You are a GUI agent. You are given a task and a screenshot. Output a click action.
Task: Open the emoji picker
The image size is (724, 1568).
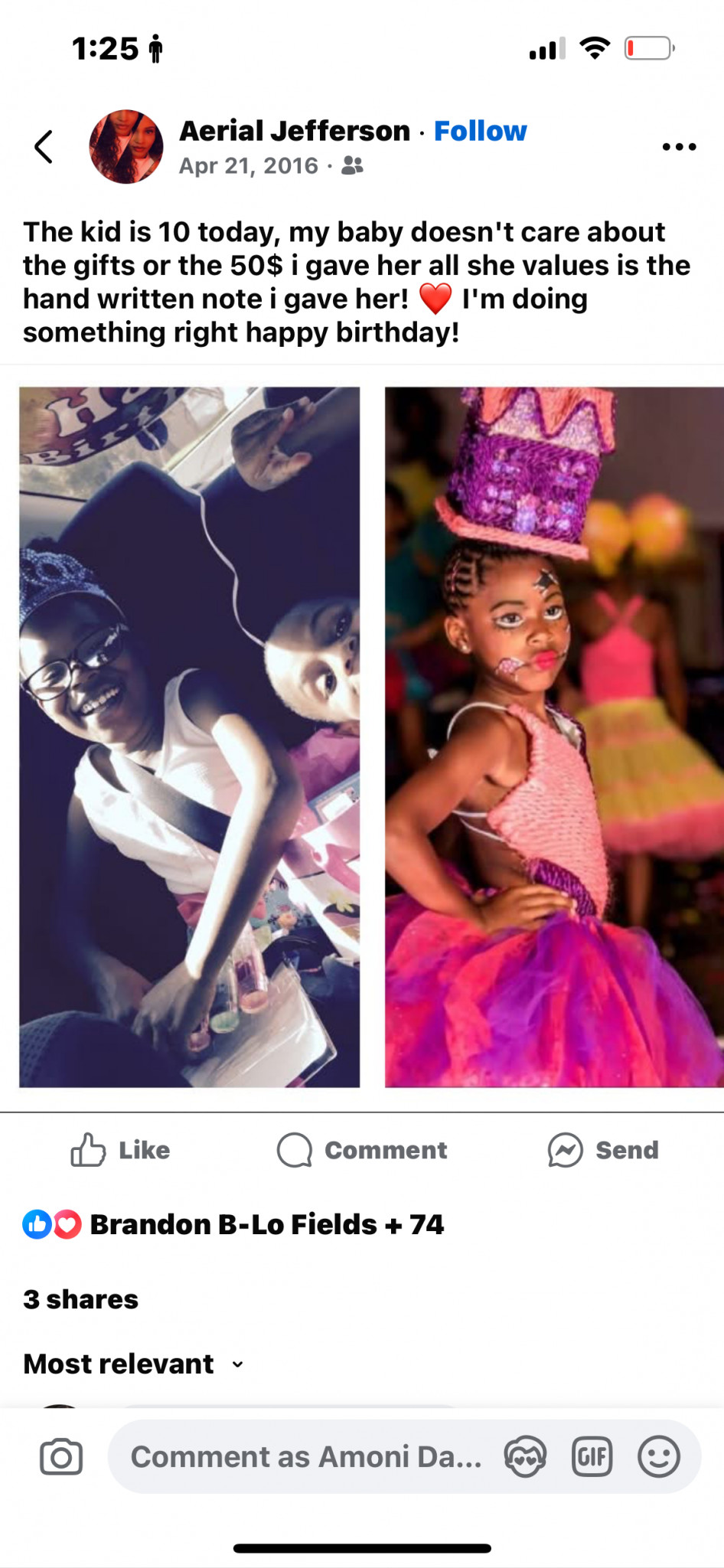point(658,1456)
